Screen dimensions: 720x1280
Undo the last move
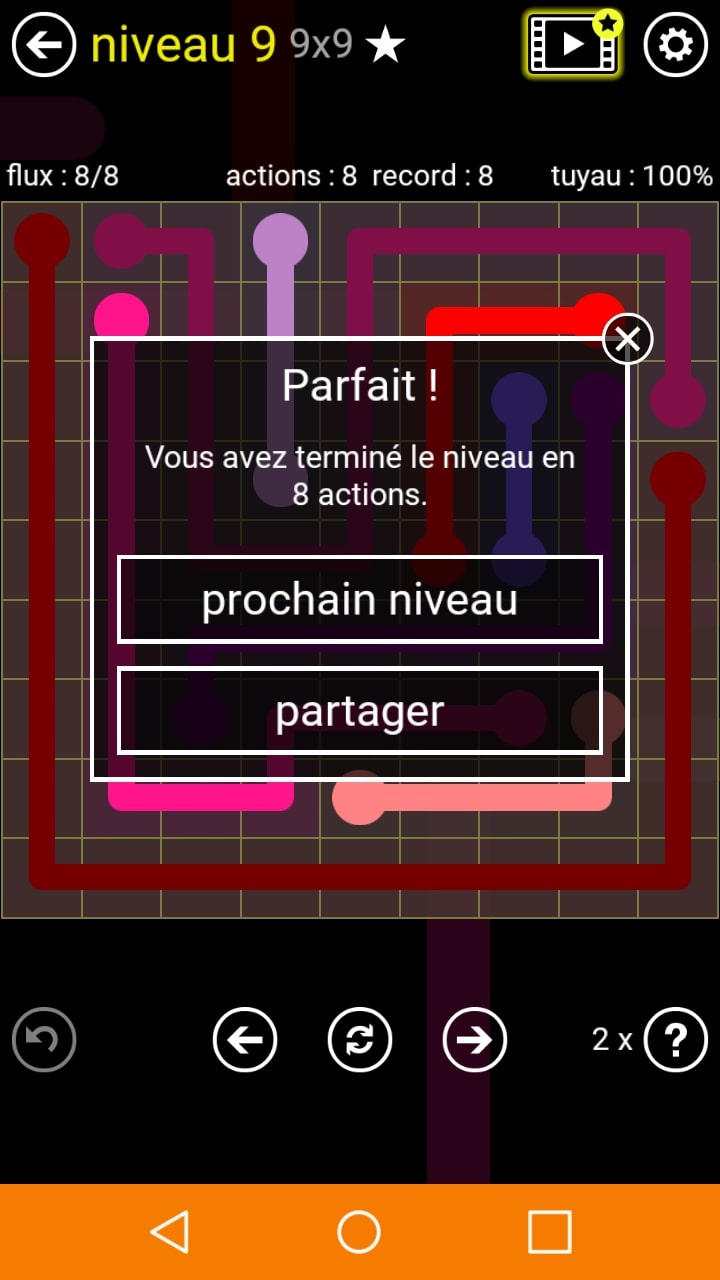(44, 1040)
